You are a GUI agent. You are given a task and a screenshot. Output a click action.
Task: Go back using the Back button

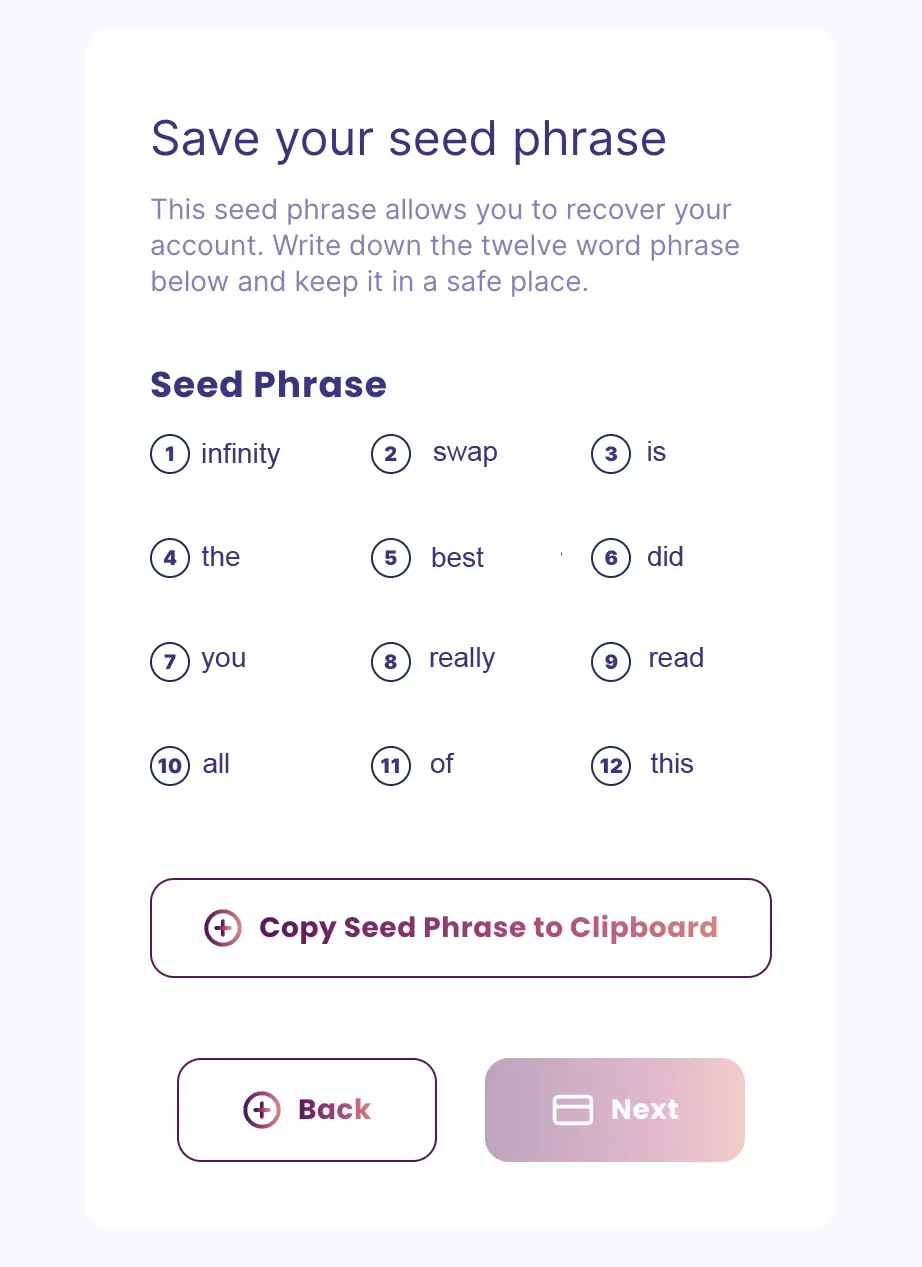click(x=307, y=1110)
